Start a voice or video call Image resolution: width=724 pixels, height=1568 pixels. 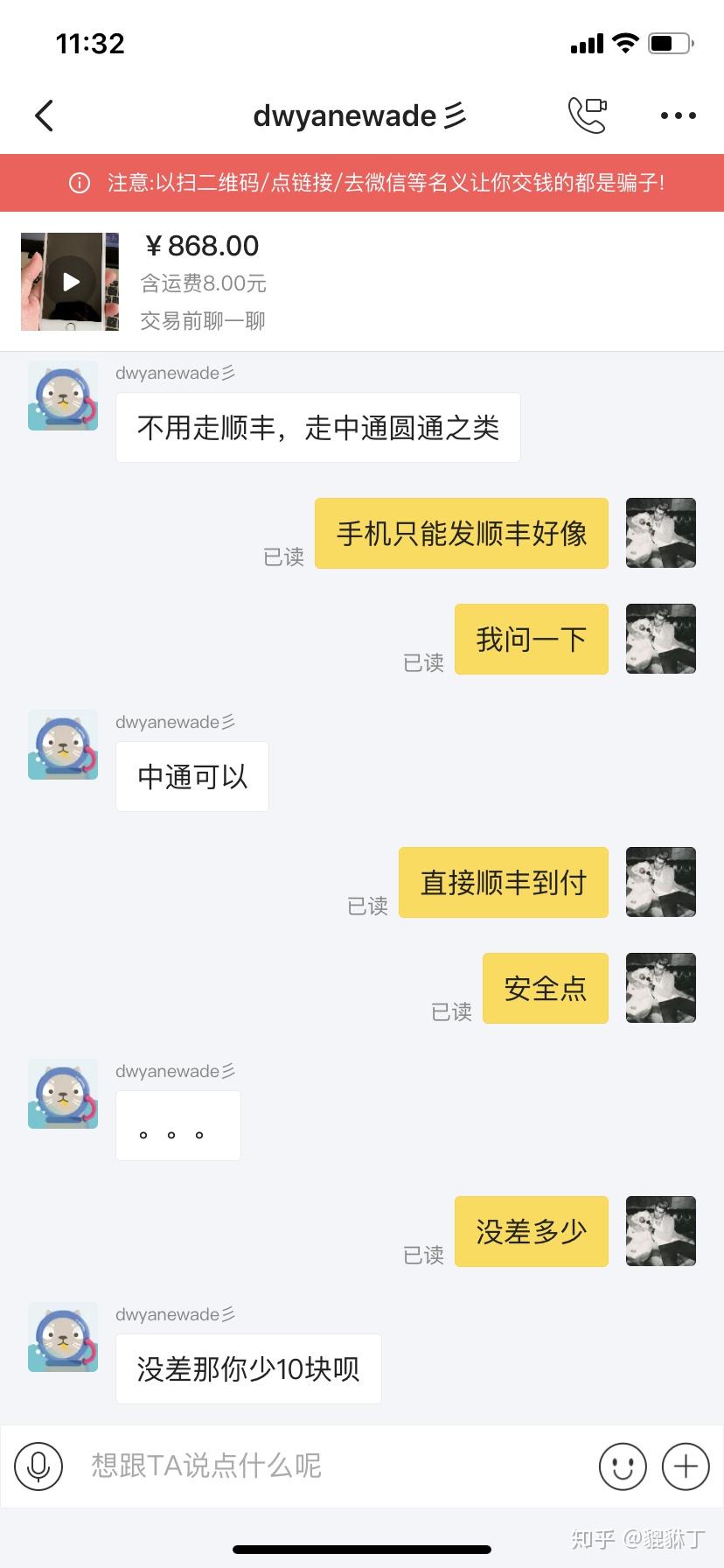point(587,115)
